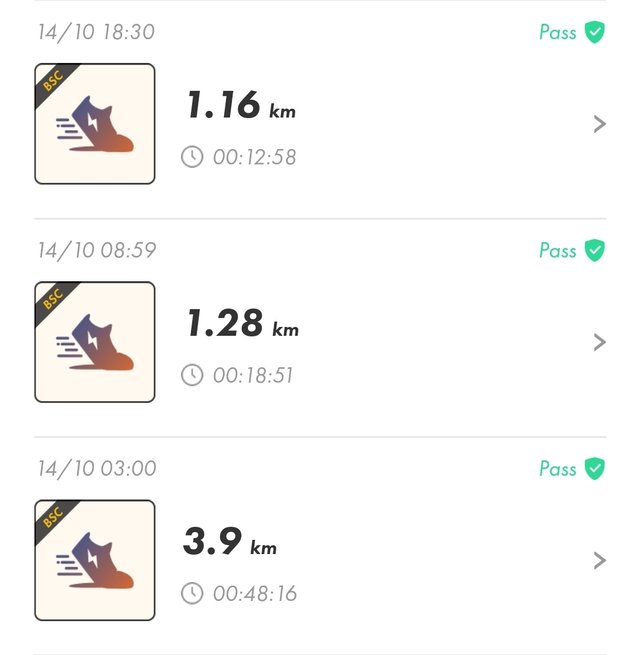Open the 1.28 km run record

(x=599, y=342)
